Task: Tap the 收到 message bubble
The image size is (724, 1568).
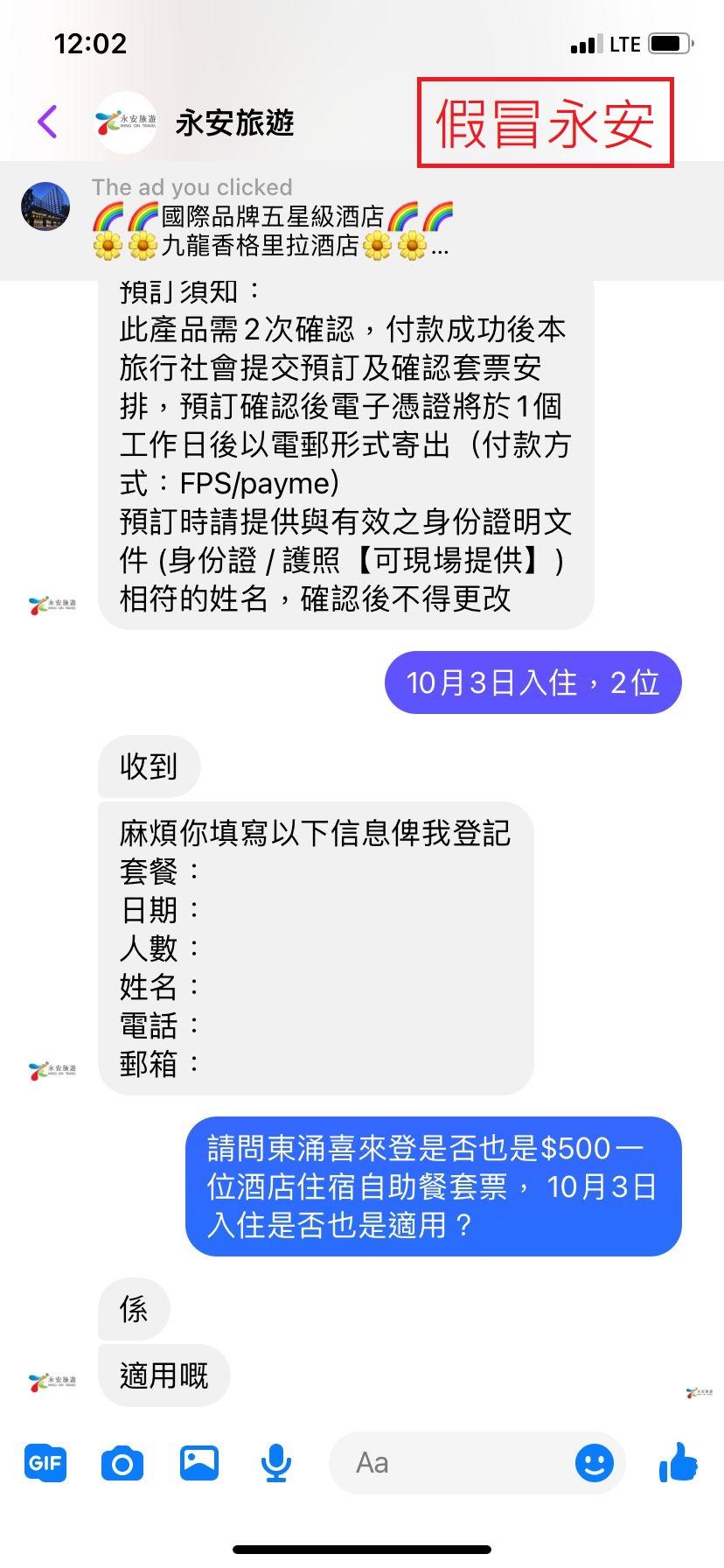Action: [149, 766]
